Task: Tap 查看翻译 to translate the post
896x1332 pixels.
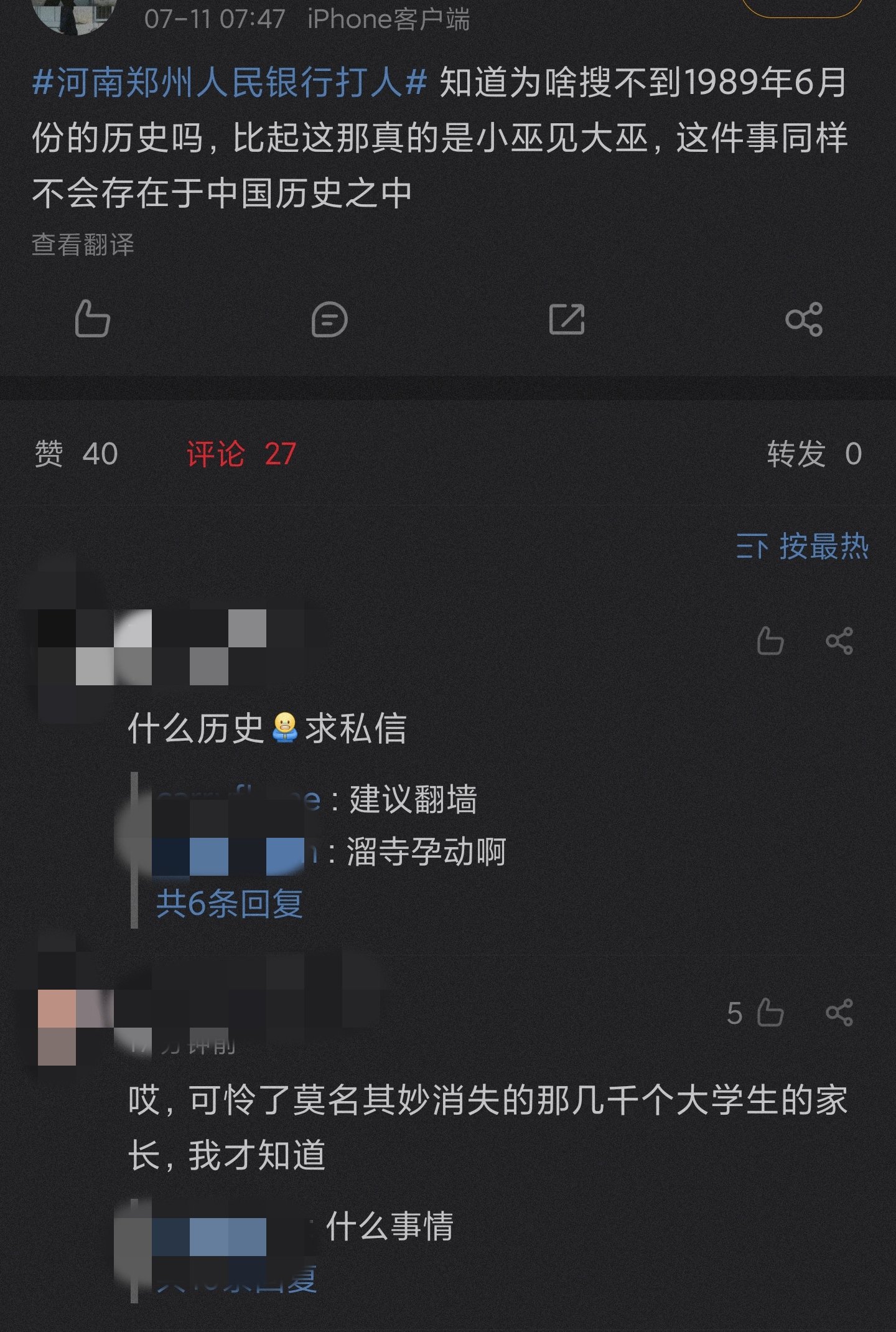Action: [83, 245]
